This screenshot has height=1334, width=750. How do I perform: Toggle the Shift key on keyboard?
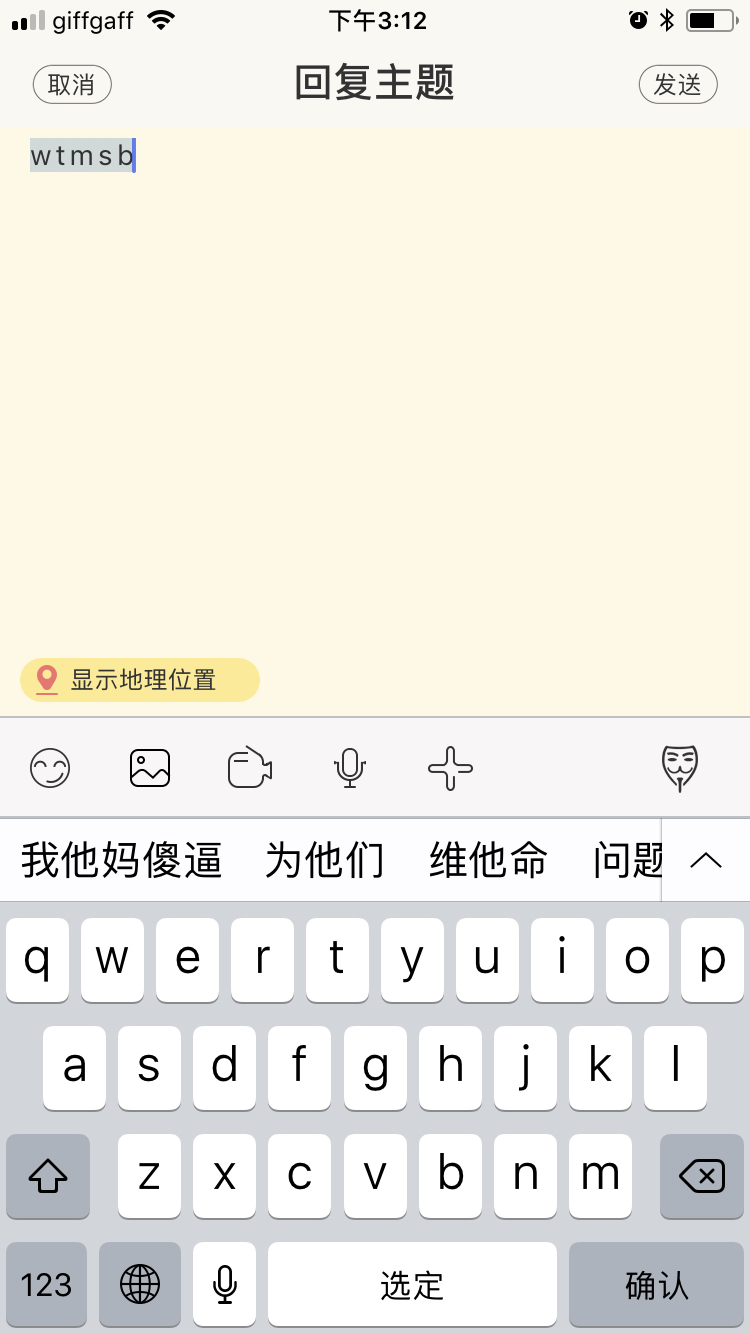click(x=47, y=1177)
